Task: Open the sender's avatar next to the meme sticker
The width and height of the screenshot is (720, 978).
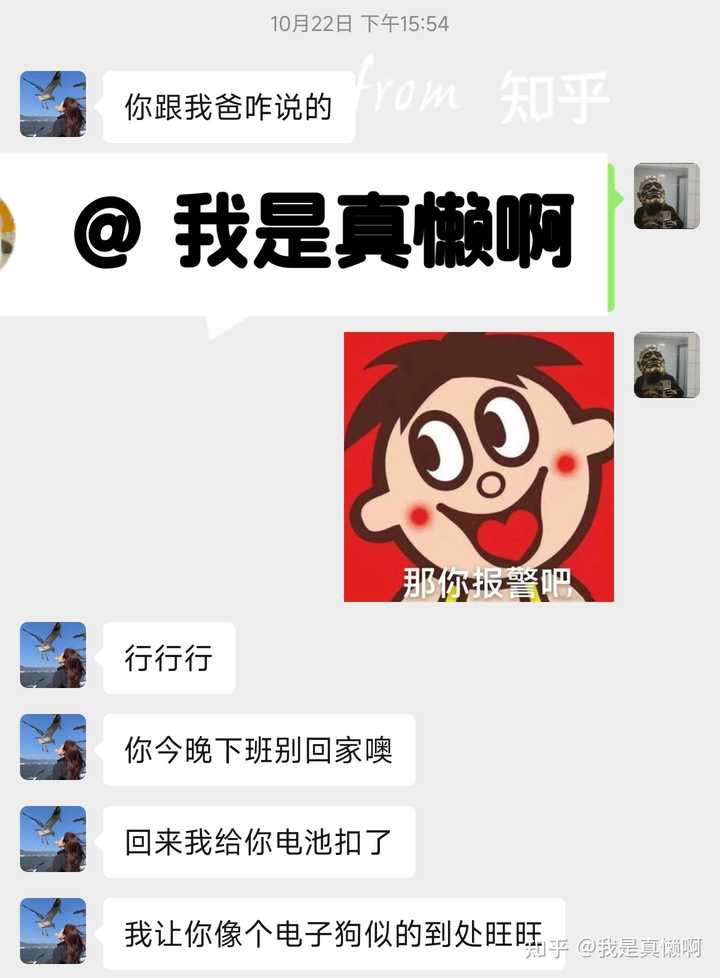Action: [x=666, y=365]
